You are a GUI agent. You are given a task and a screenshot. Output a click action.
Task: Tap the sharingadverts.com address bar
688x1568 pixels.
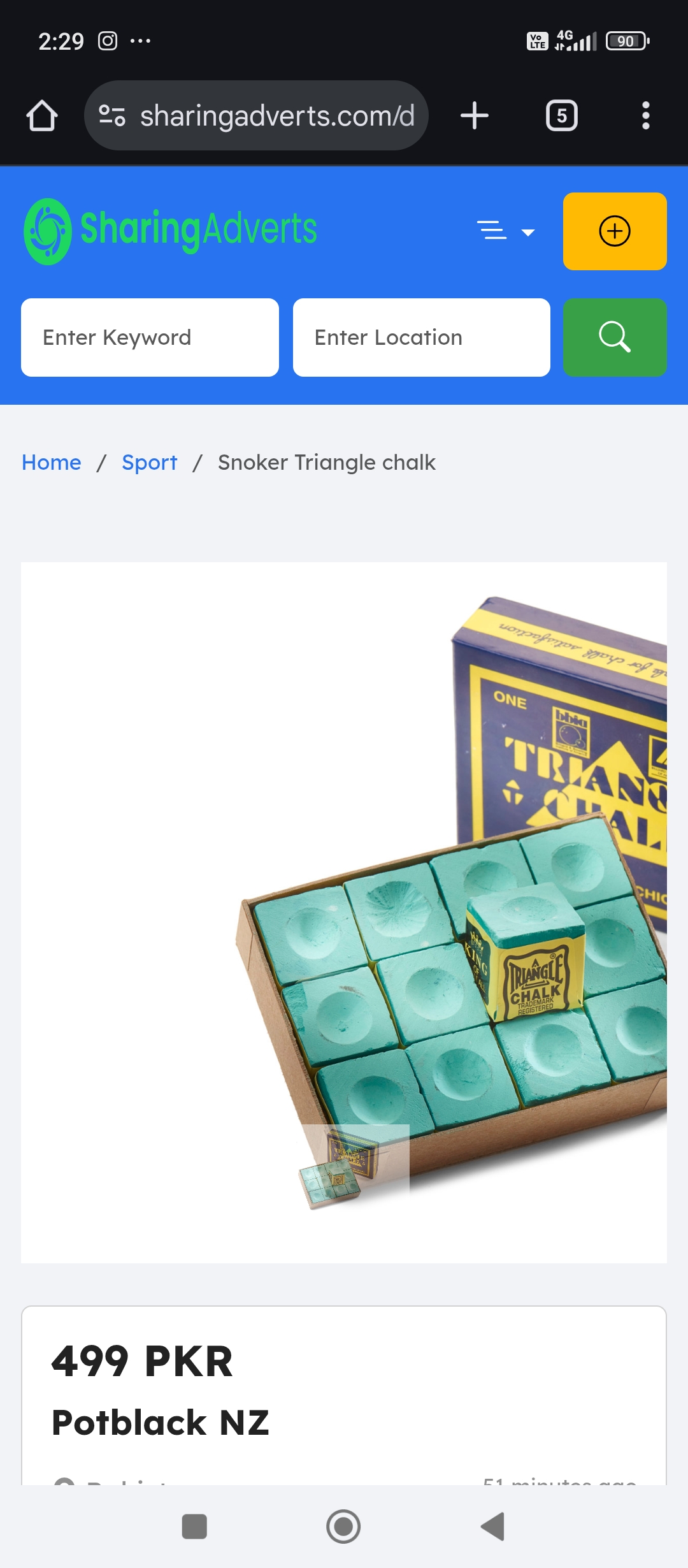tap(256, 116)
